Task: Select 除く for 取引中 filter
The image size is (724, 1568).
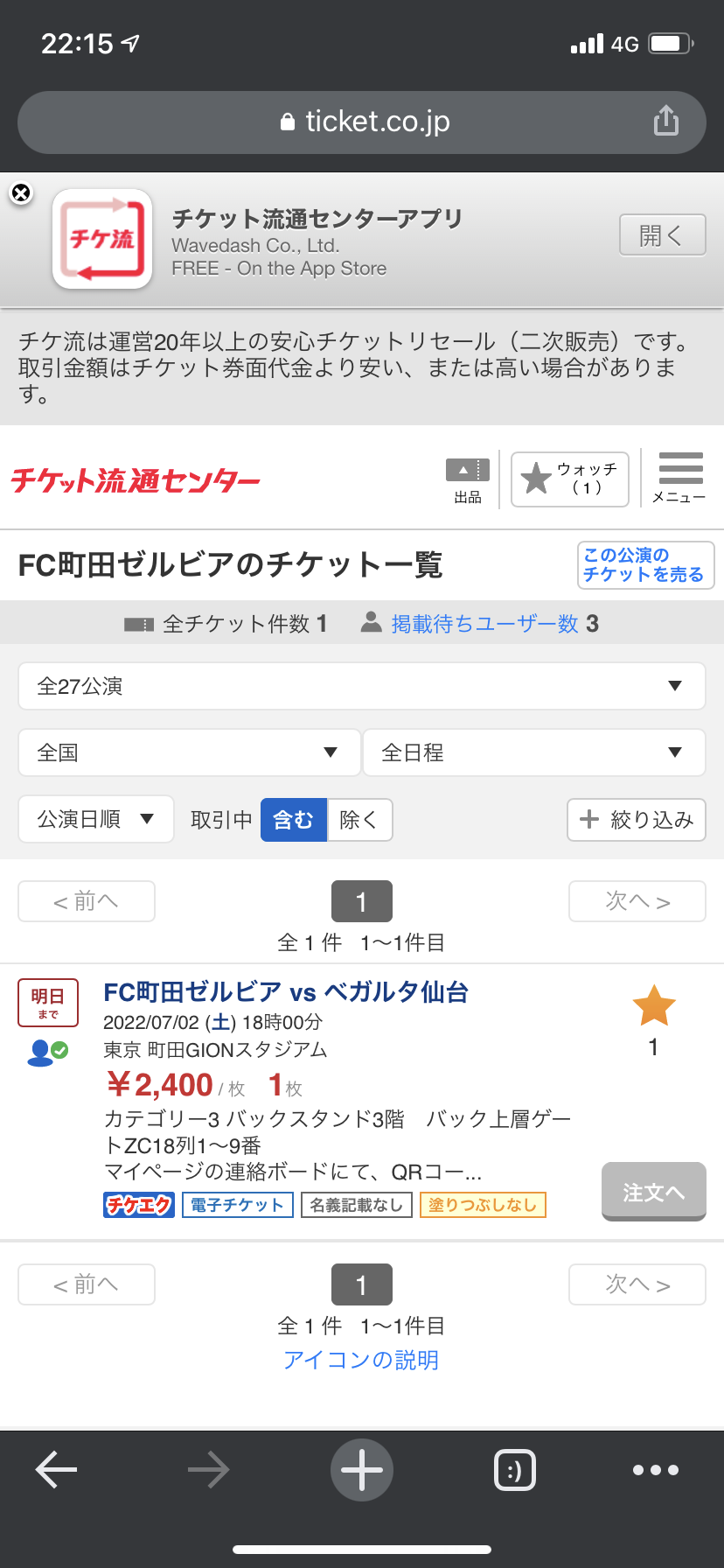Action: (x=359, y=820)
